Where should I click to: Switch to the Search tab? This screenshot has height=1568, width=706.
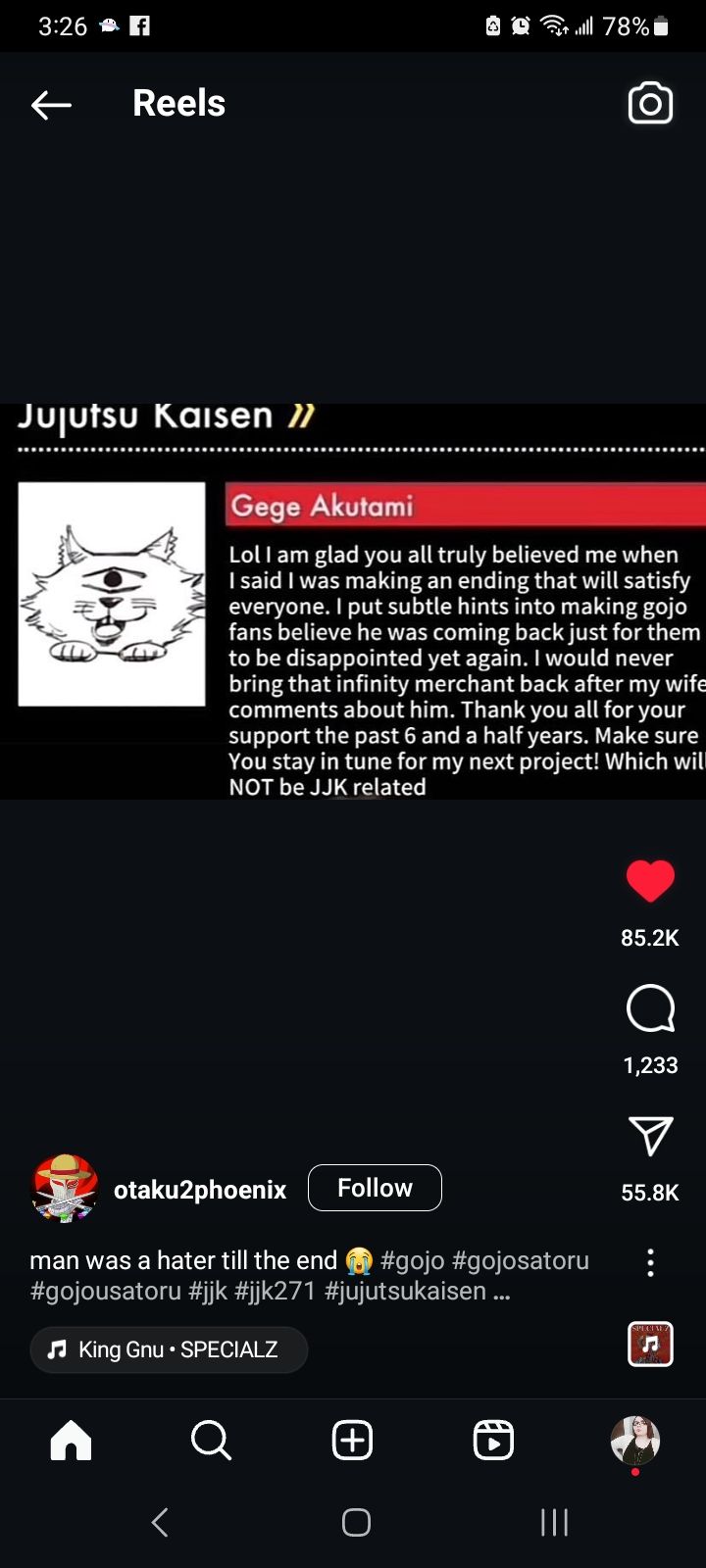tap(211, 1441)
